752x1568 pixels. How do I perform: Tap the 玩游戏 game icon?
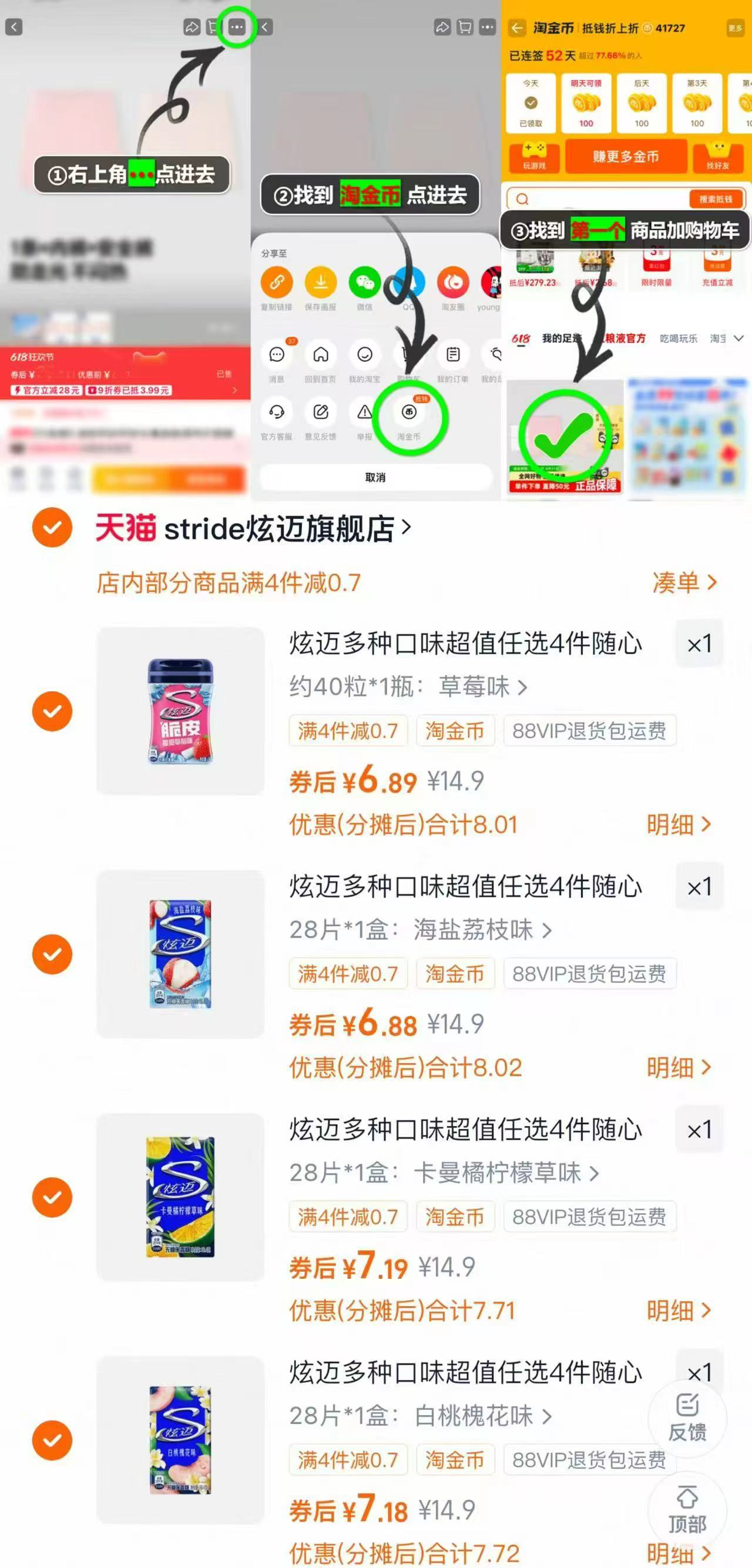pos(534,157)
